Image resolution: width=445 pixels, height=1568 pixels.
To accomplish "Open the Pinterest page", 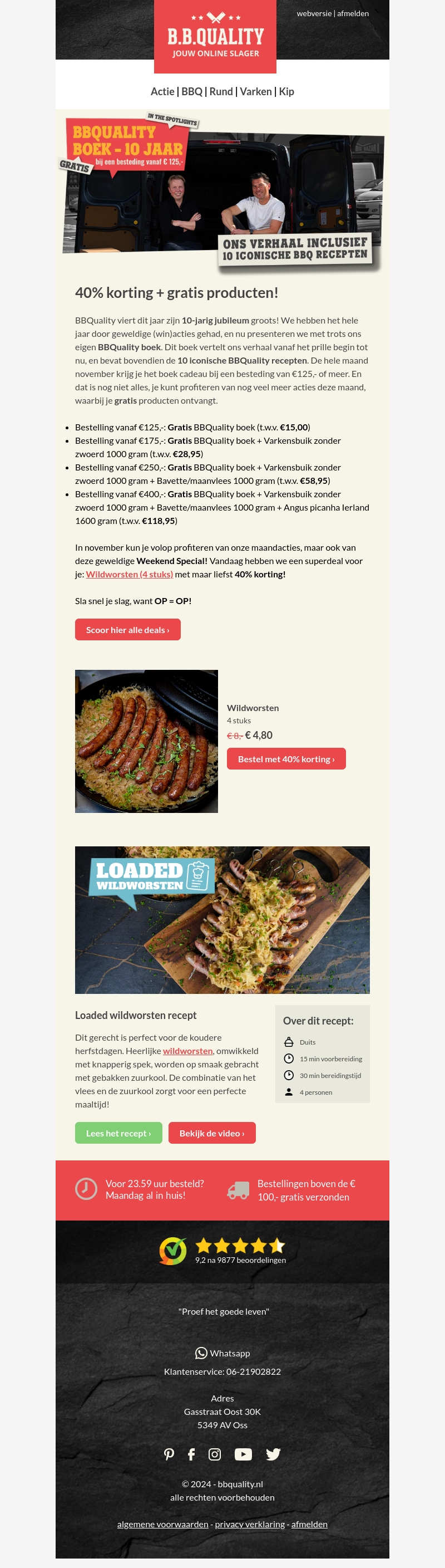I will click(x=169, y=1454).
